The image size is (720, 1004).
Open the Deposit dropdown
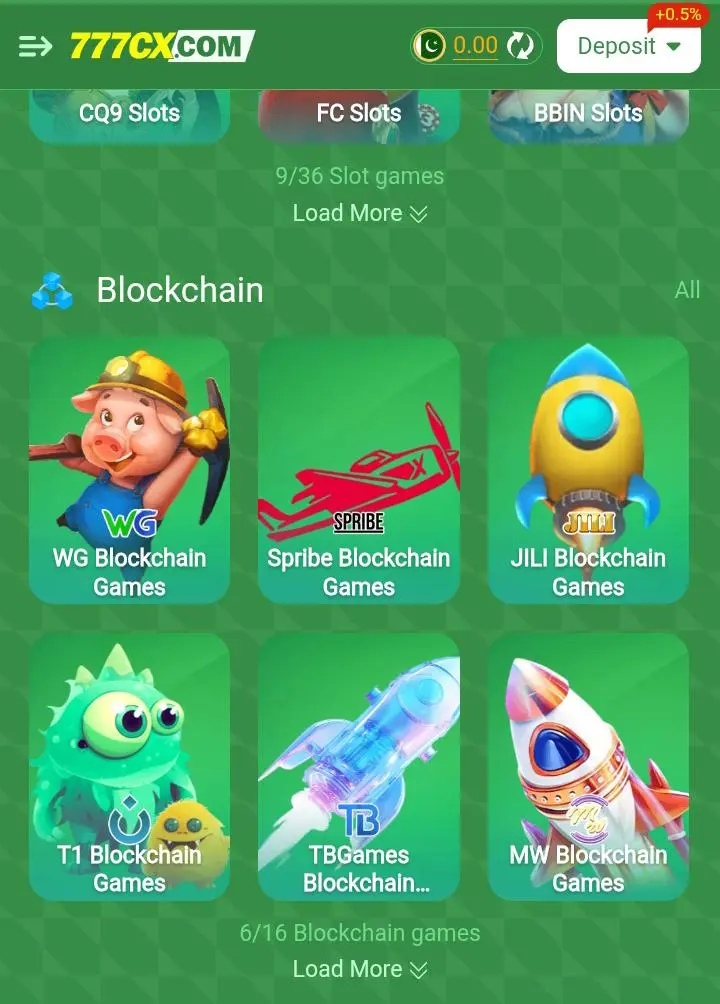coord(629,46)
